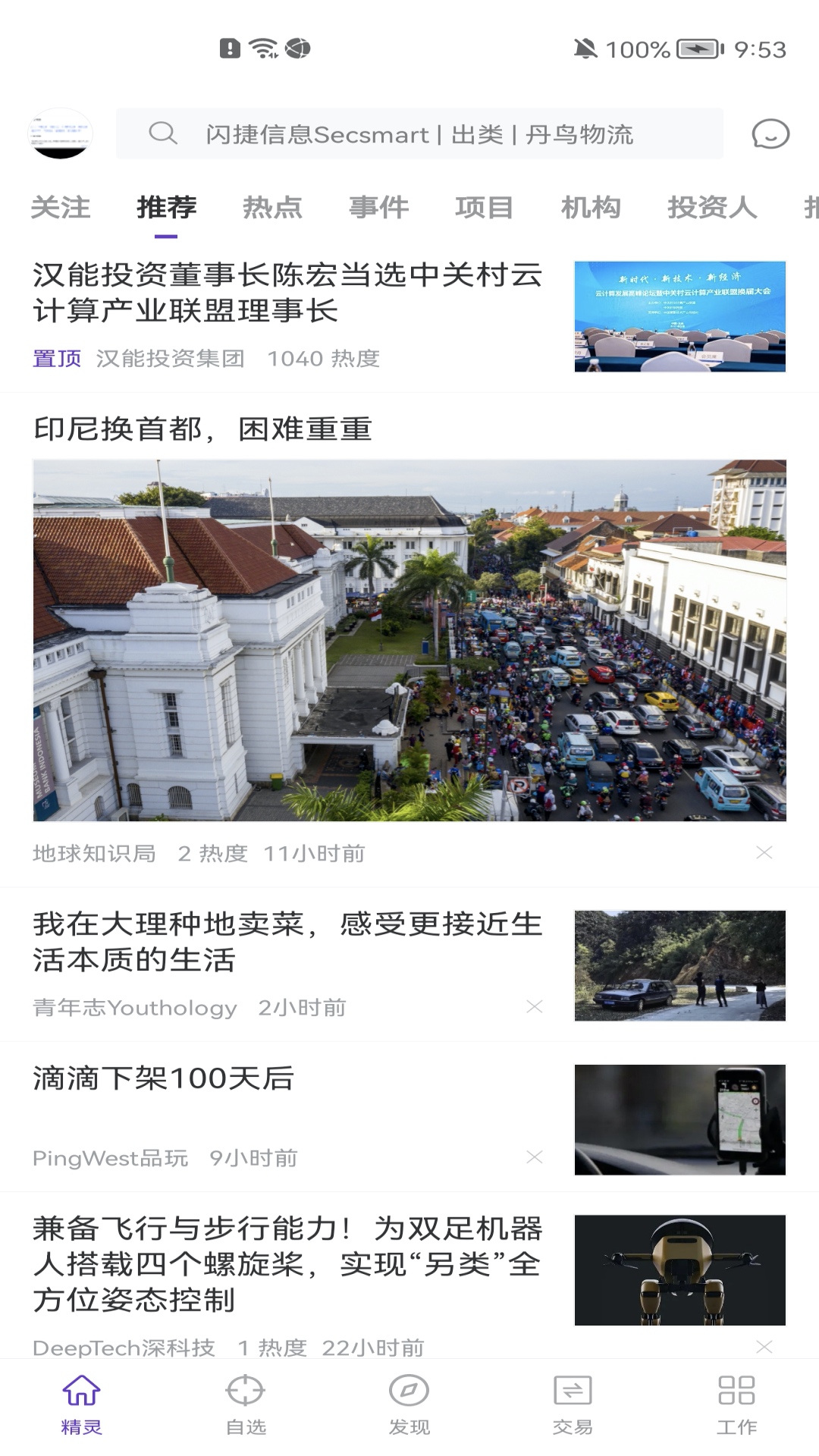Screen dimensions: 819x1456
Task: Switch to the 关注 tab
Action: 61,207
